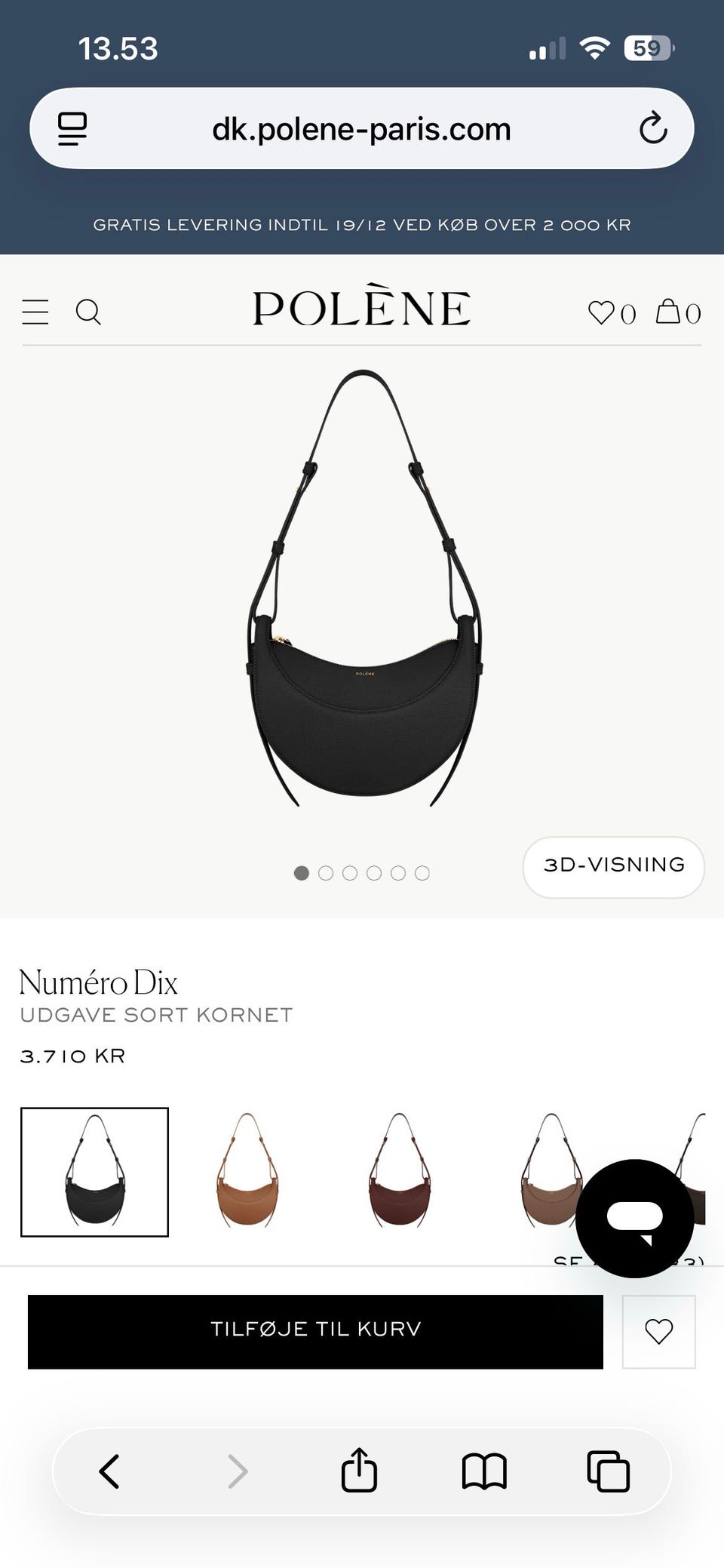Share this page from the toolbar
This screenshot has width=724, height=1568.
(x=359, y=1470)
